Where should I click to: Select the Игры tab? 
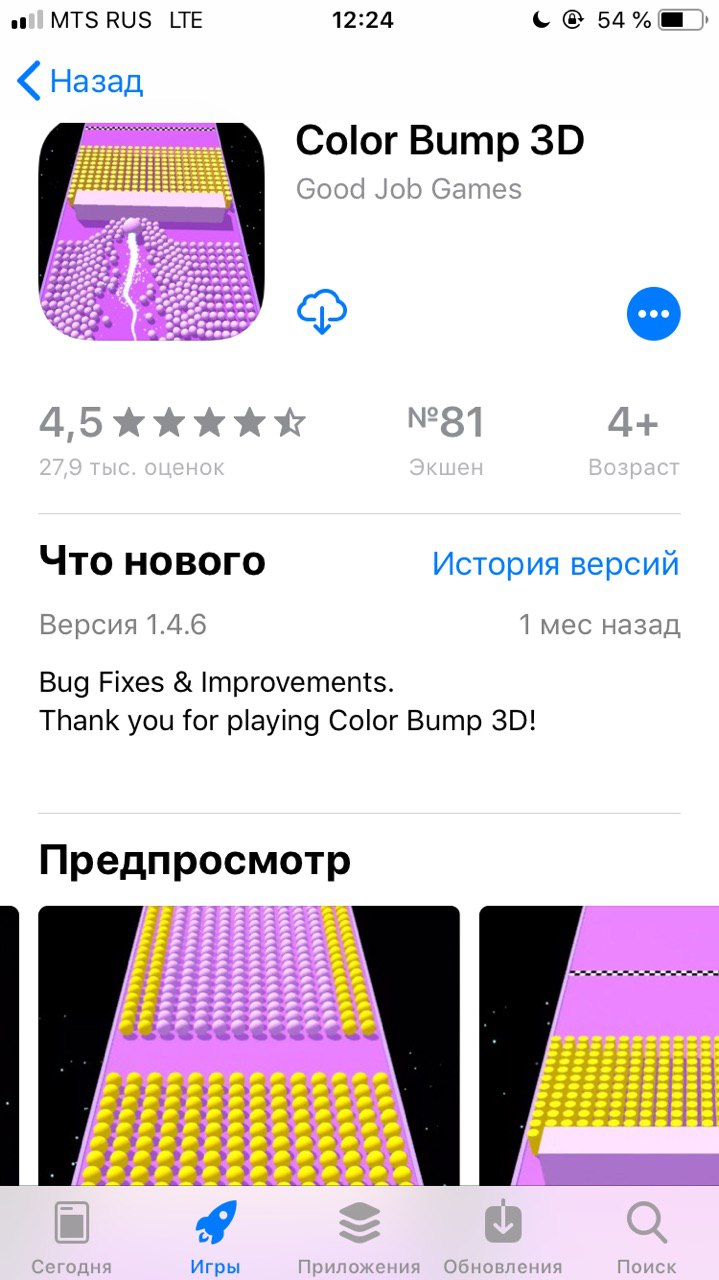tap(216, 1237)
